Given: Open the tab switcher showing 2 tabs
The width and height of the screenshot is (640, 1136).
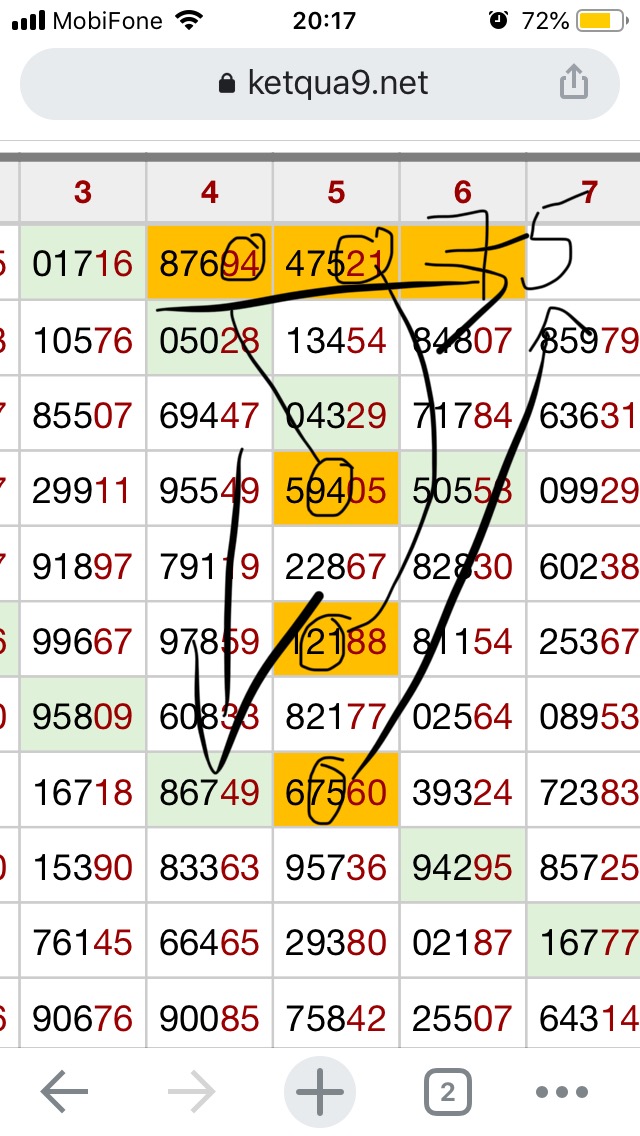Looking at the screenshot, I should [x=447, y=1092].
